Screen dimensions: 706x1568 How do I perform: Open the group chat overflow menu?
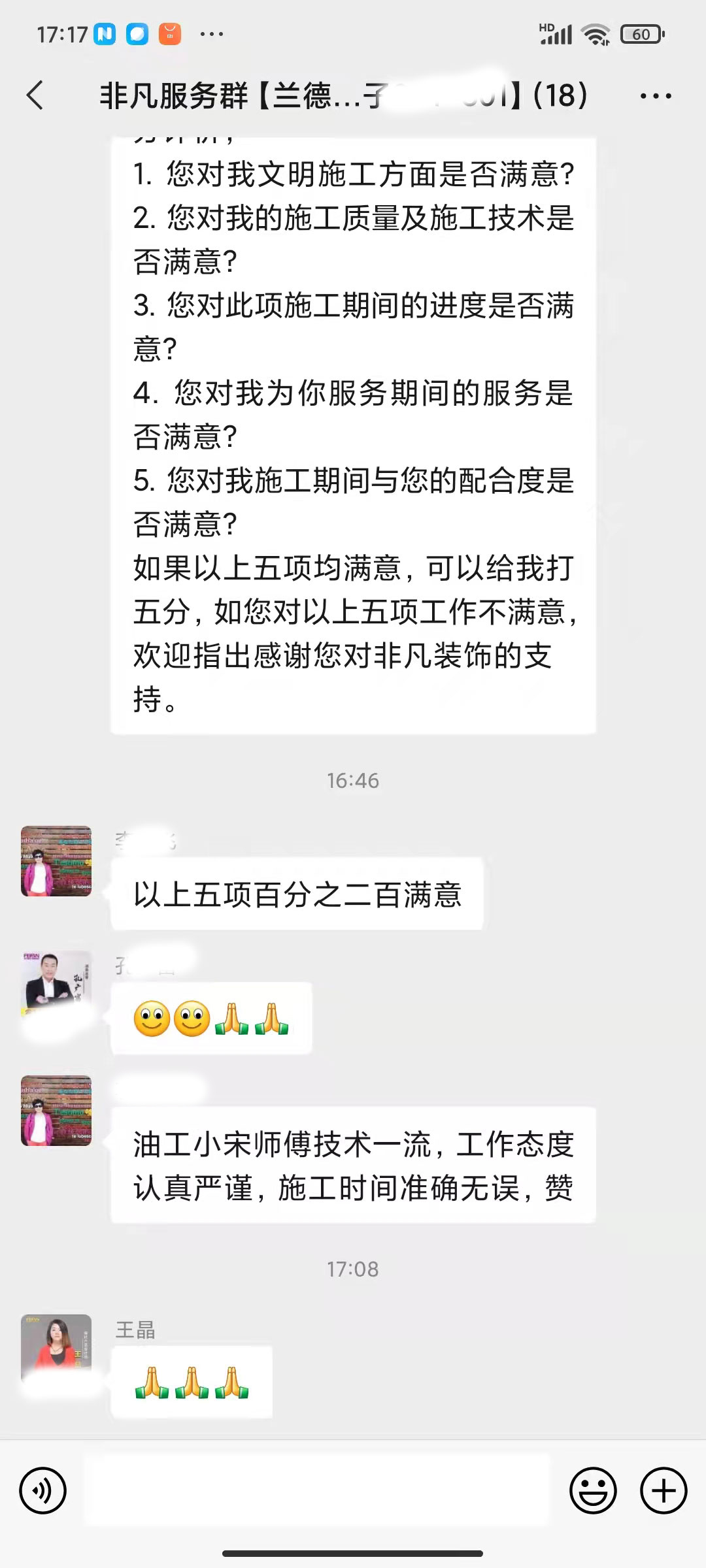[656, 96]
